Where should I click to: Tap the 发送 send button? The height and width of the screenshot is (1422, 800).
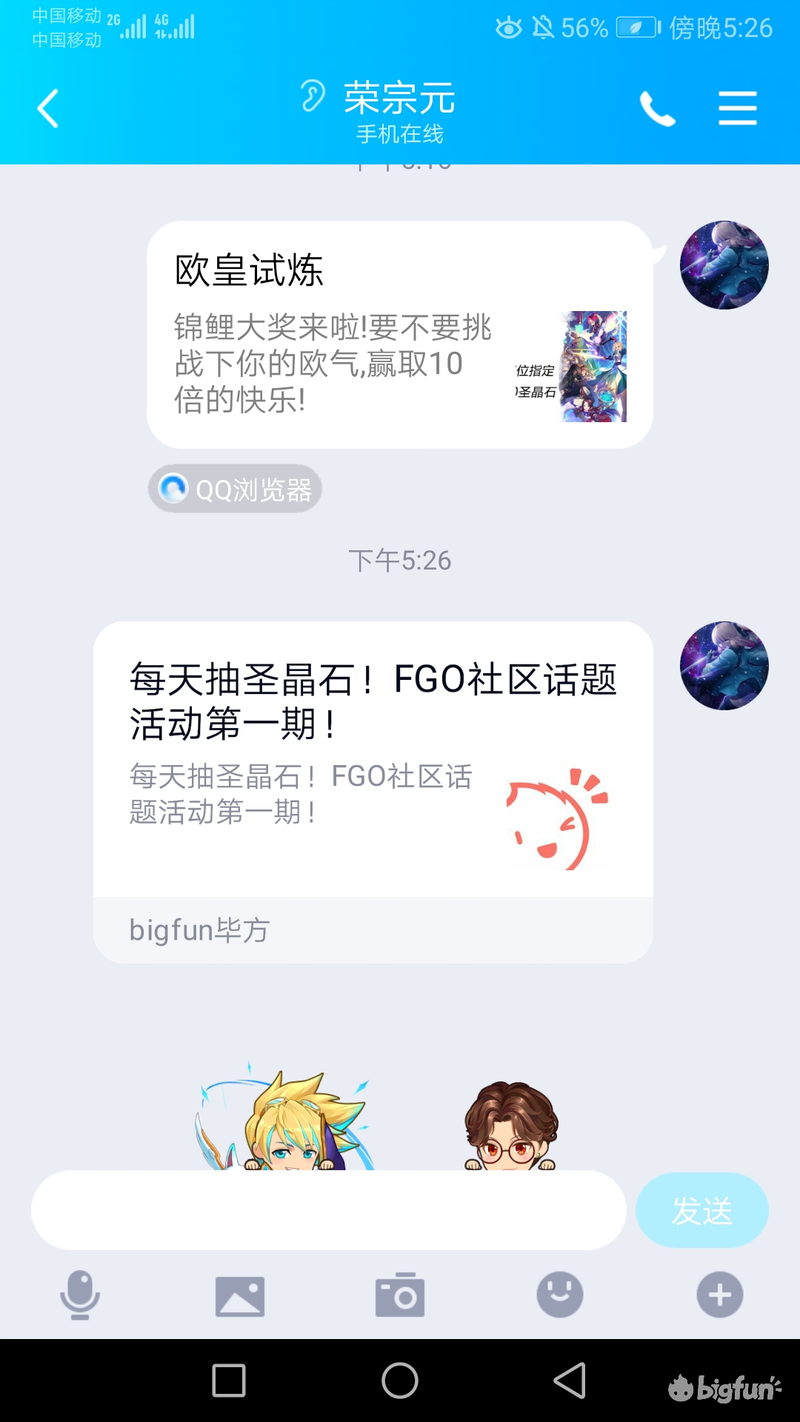[x=702, y=1210]
